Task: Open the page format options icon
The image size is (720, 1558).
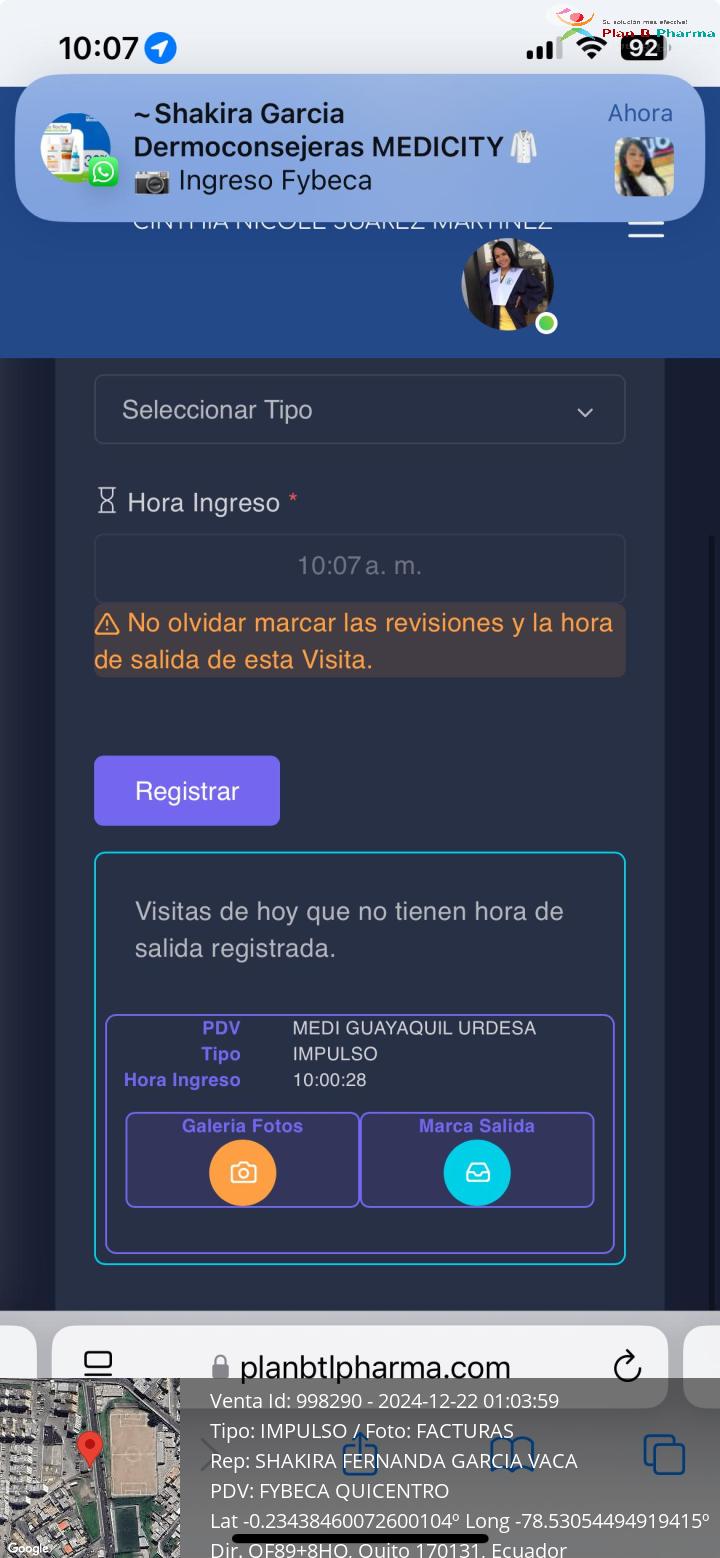Action: [98, 1363]
